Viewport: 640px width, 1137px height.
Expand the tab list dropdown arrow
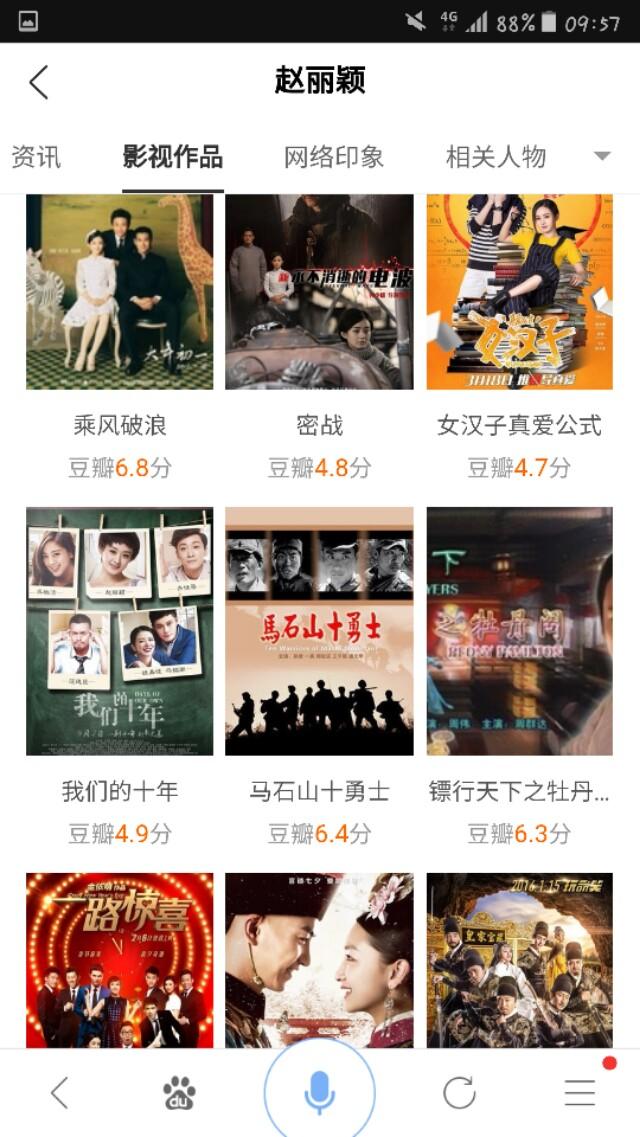pyautogui.click(x=601, y=156)
